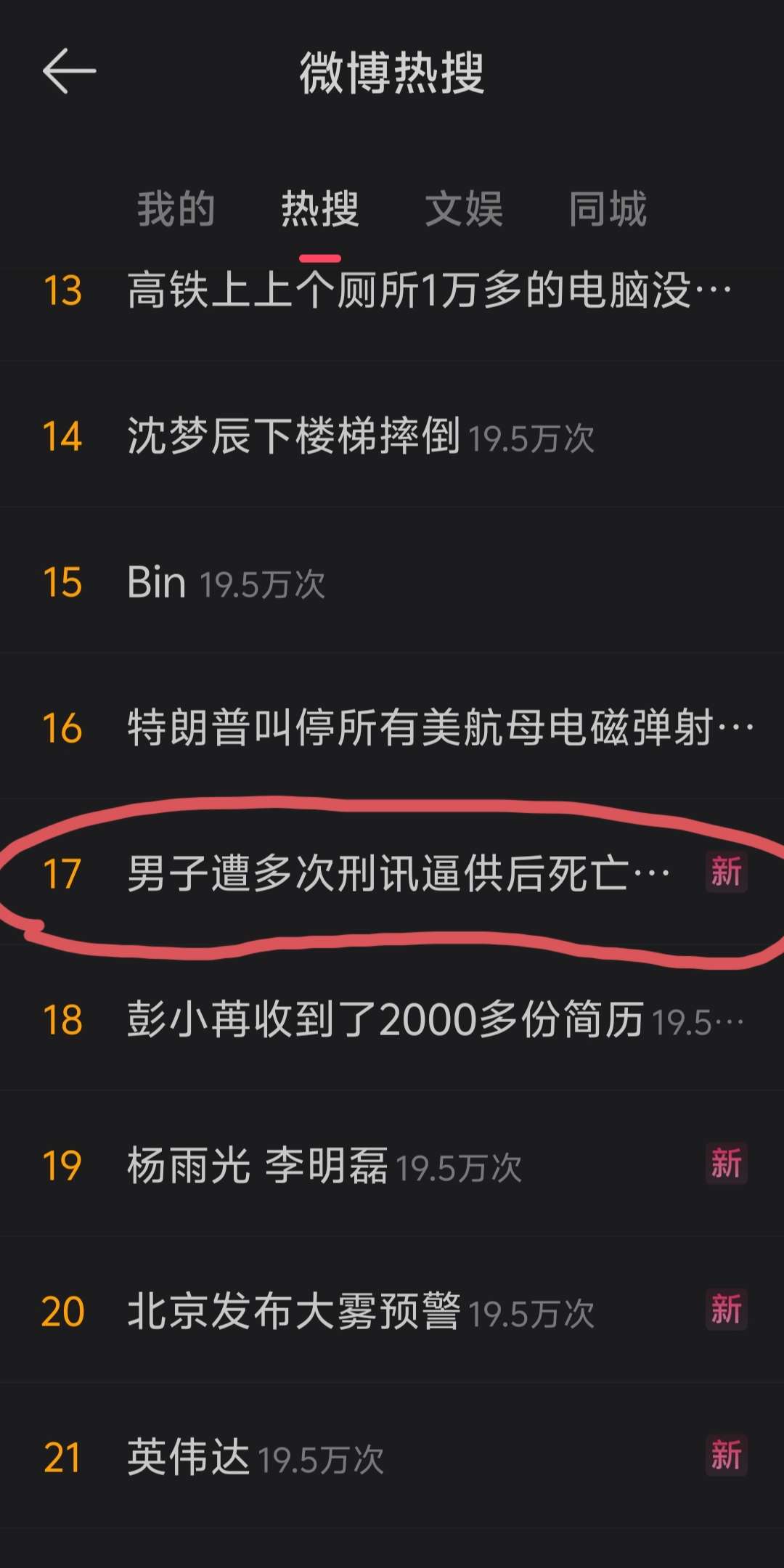The image size is (784, 1568).
Task: Select the 热搜 tab
Action: [x=320, y=209]
